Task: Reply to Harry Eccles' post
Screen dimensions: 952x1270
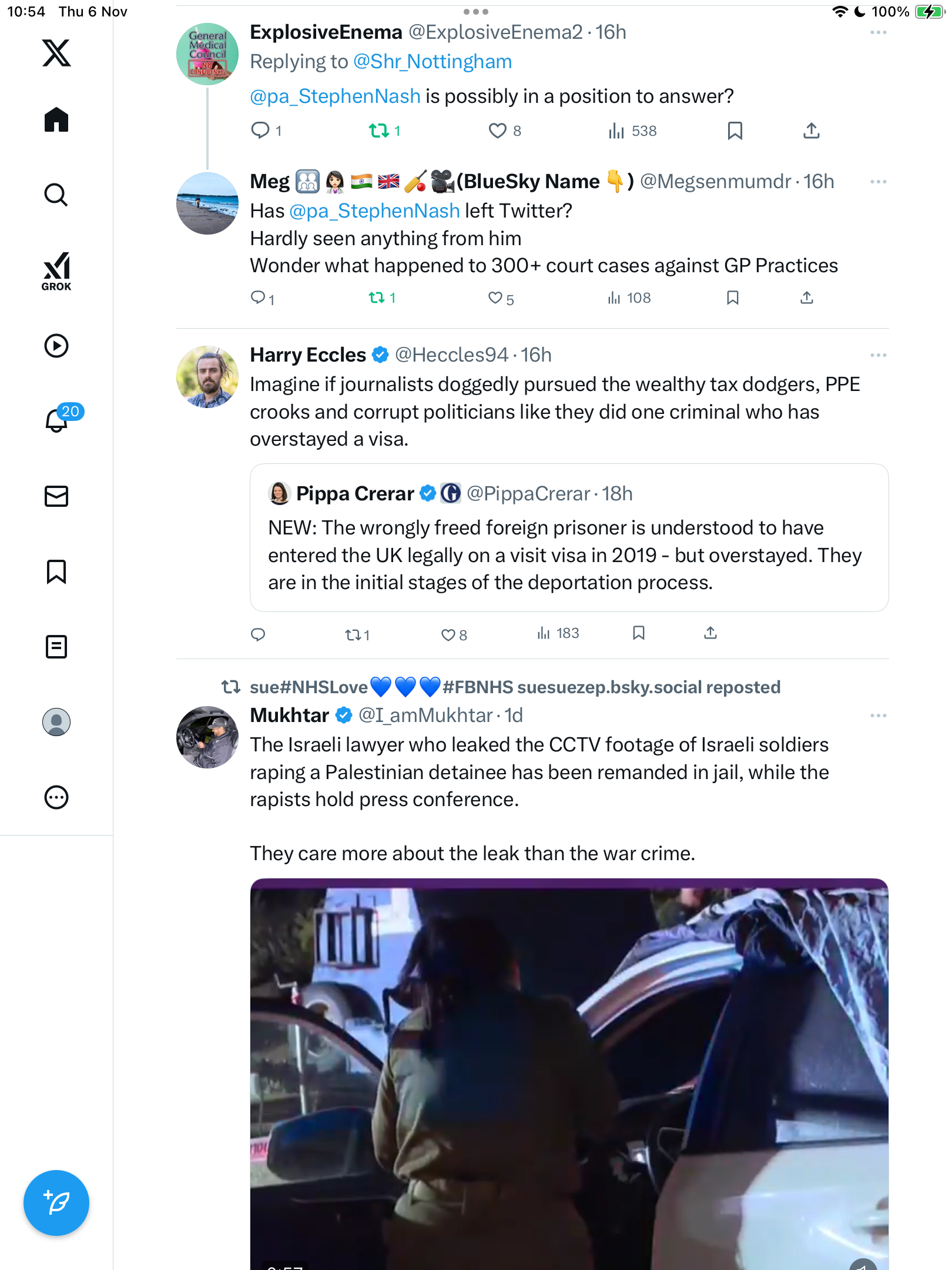Action: coord(258,634)
